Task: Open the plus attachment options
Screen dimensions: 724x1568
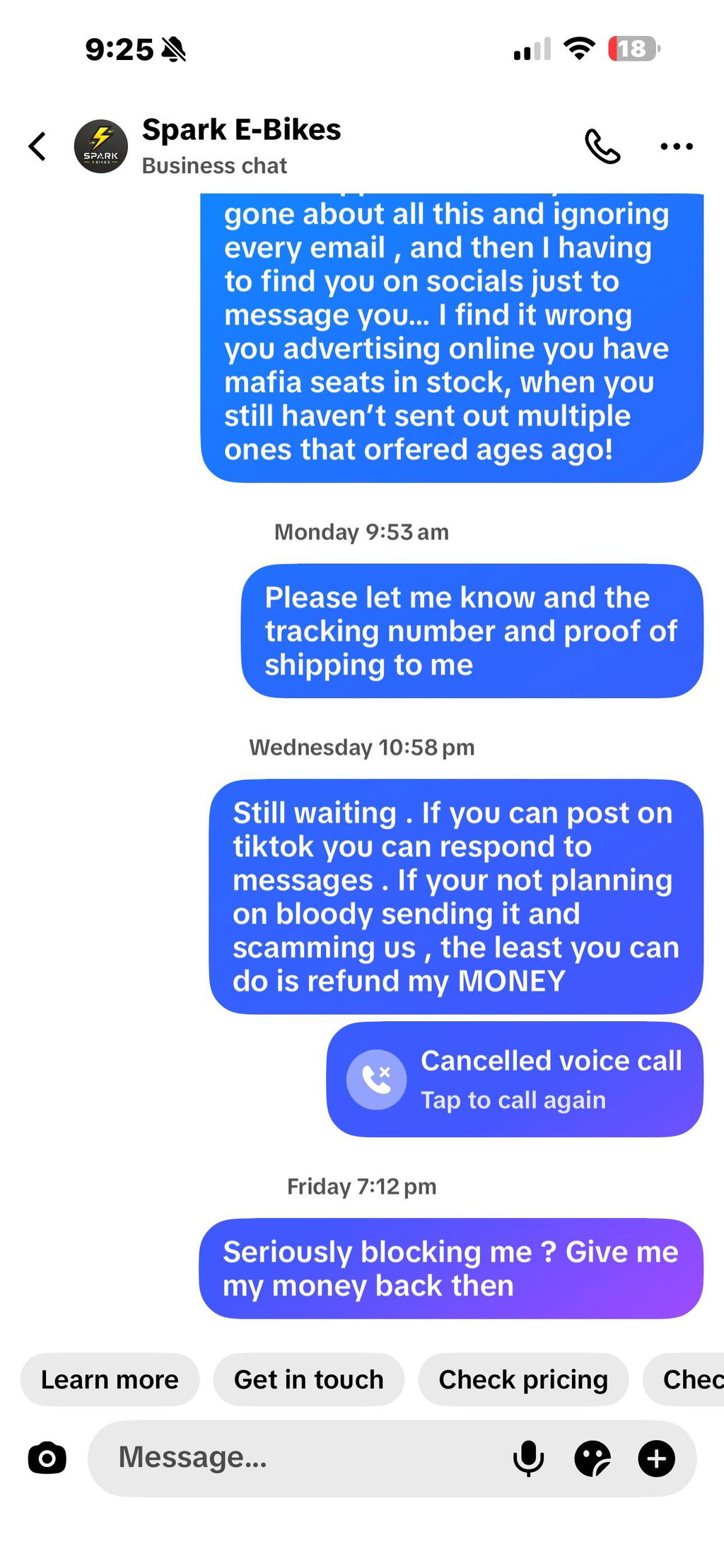Action: point(657,1458)
